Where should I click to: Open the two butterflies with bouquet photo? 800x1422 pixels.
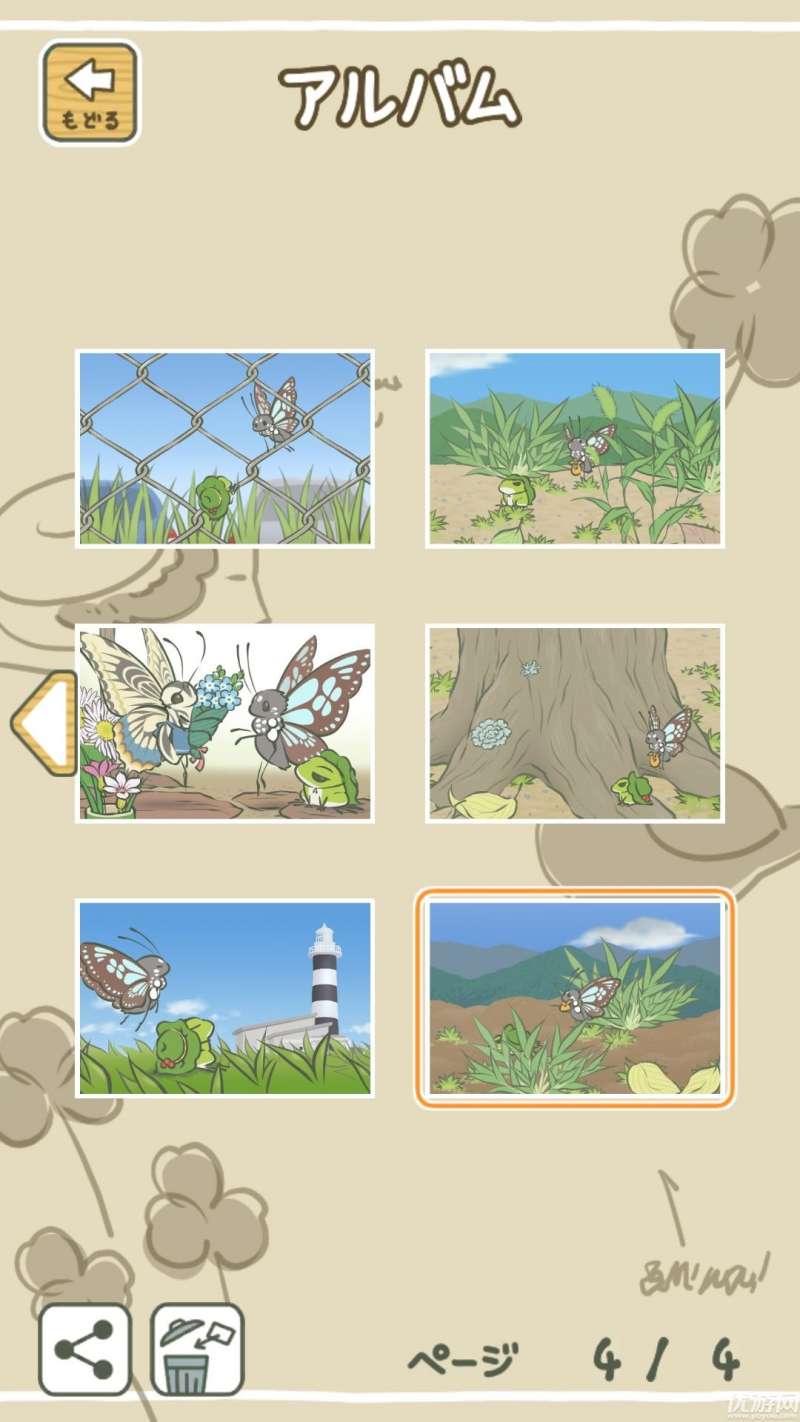[x=225, y=723]
